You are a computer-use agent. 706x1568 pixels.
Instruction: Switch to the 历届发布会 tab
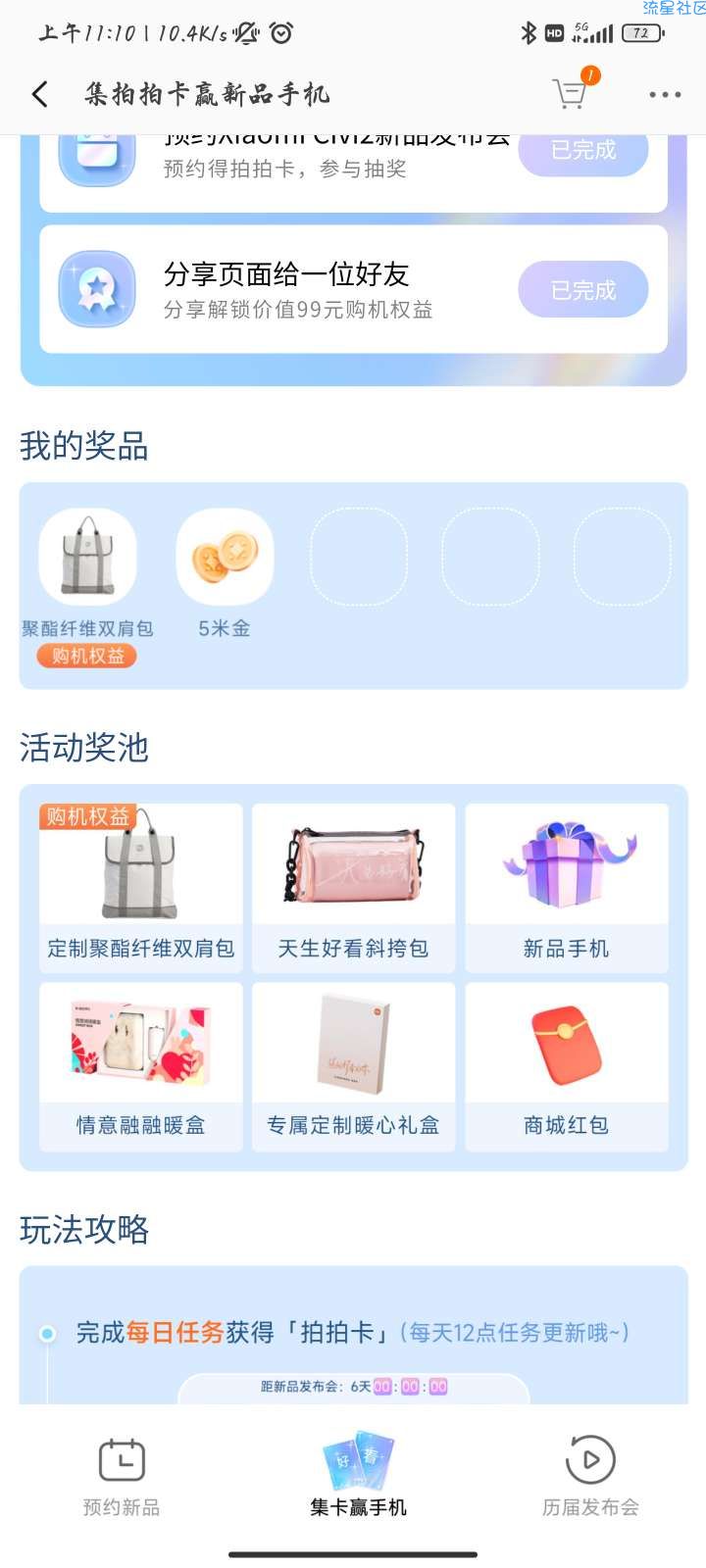pos(590,1478)
